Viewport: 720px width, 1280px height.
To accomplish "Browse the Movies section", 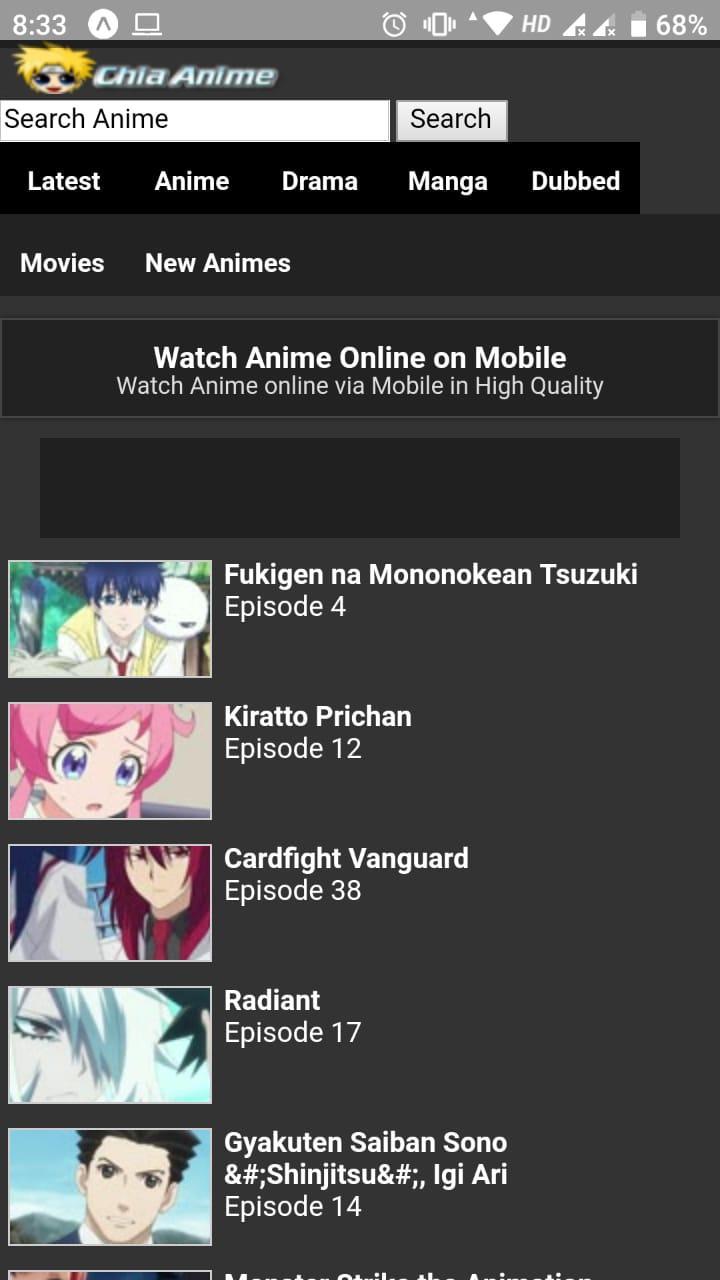I will click(x=62, y=263).
